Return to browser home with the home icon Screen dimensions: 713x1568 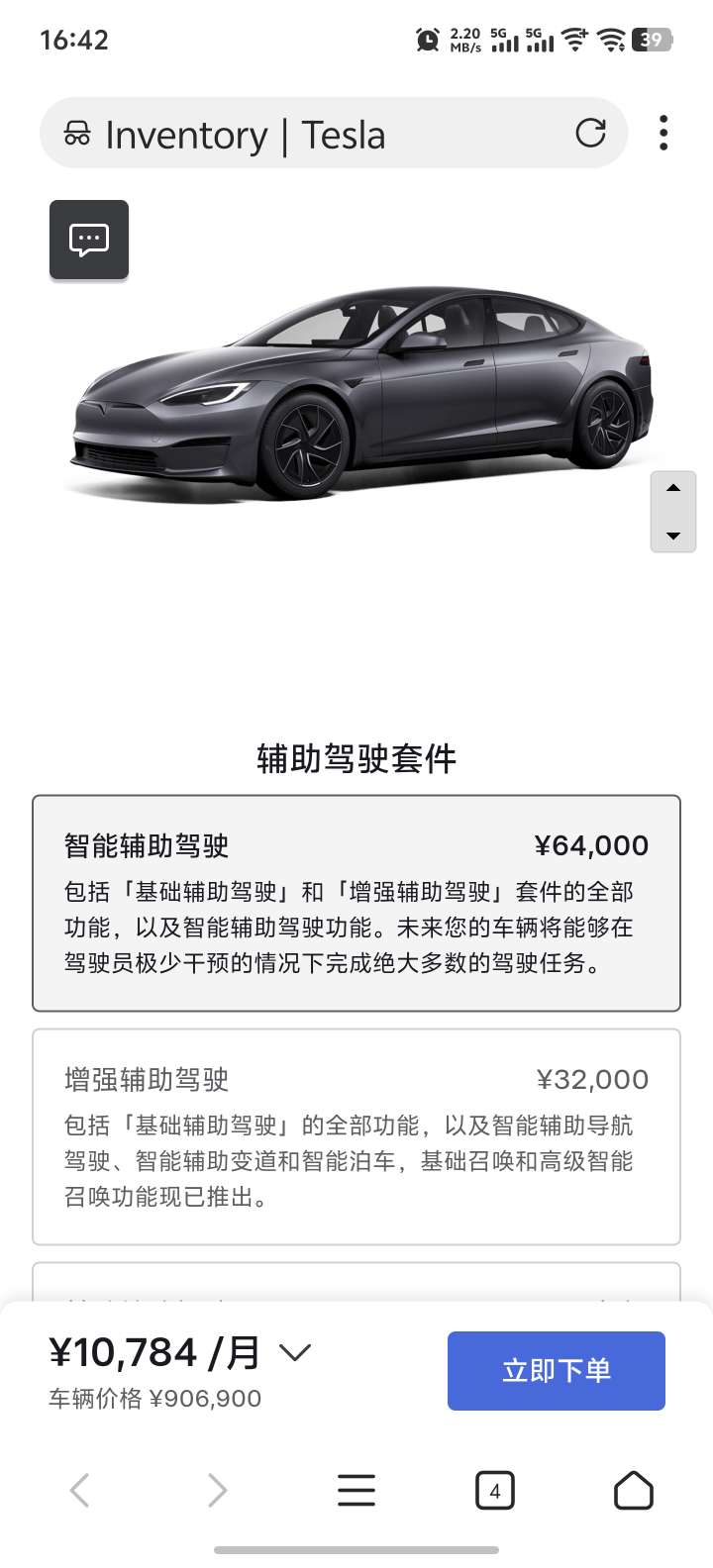pos(634,1488)
